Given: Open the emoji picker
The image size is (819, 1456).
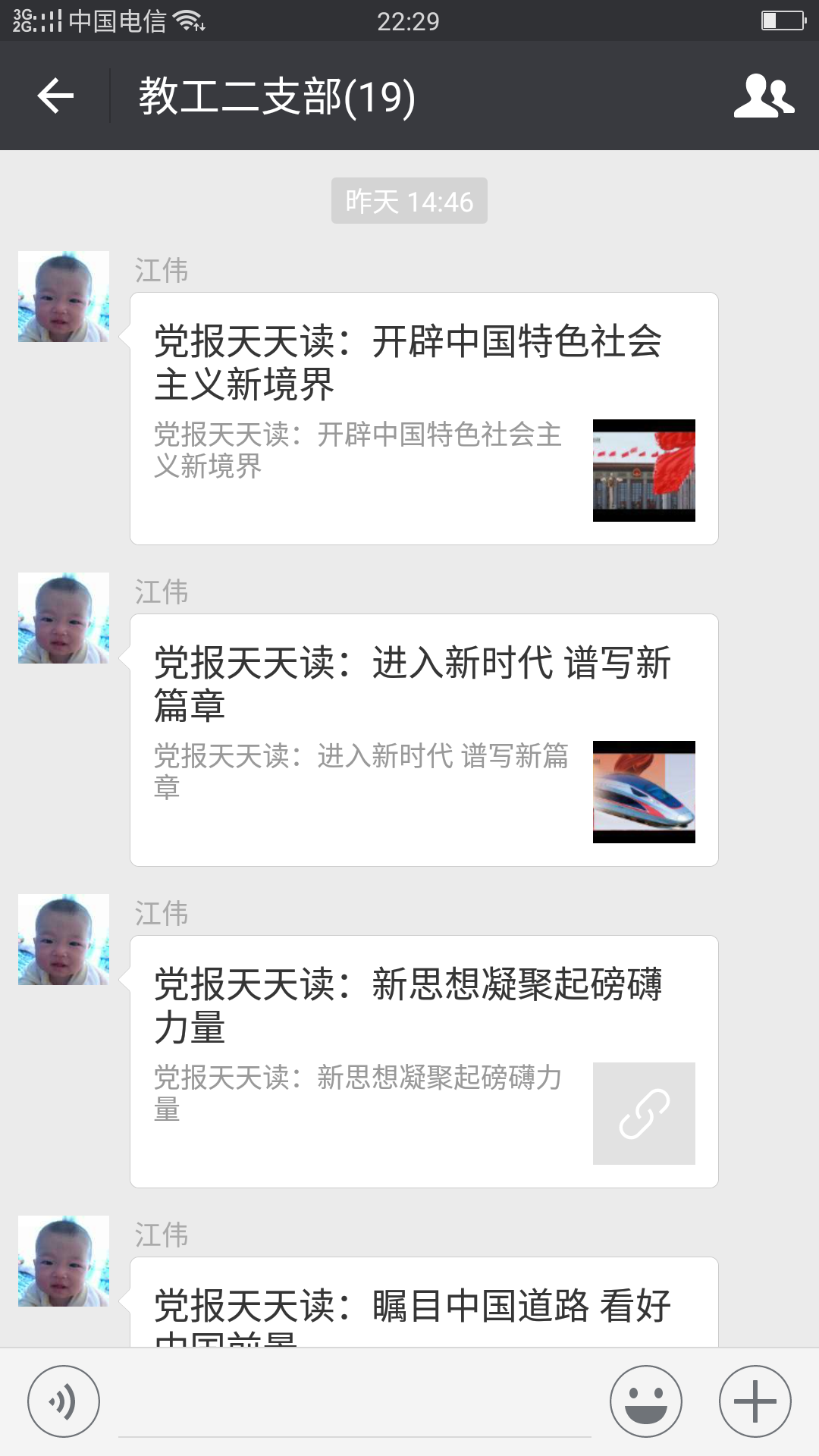Looking at the screenshot, I should point(645,1401).
